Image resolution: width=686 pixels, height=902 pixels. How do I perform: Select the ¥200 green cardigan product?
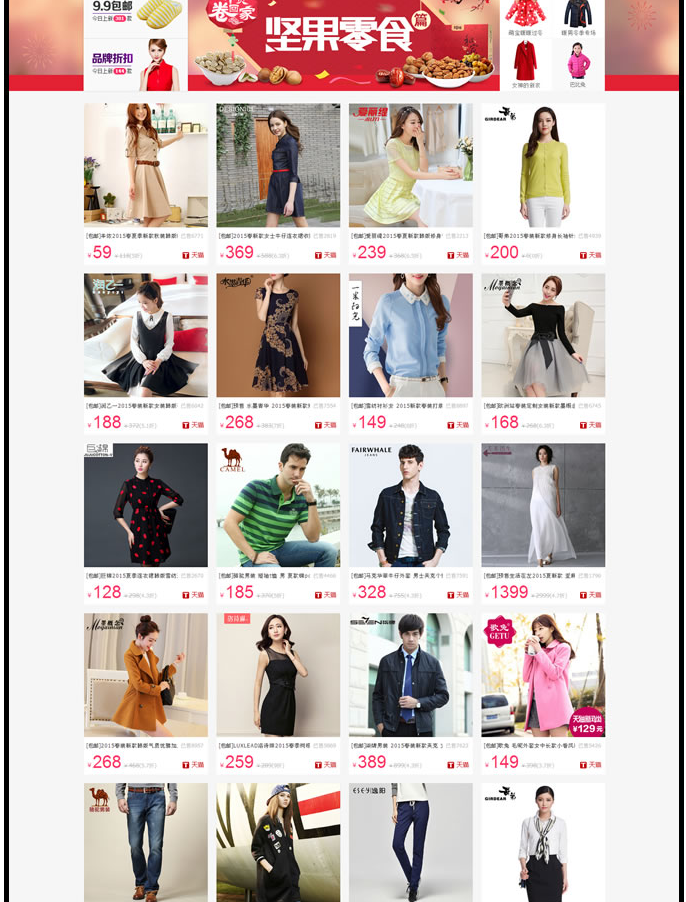[543, 165]
